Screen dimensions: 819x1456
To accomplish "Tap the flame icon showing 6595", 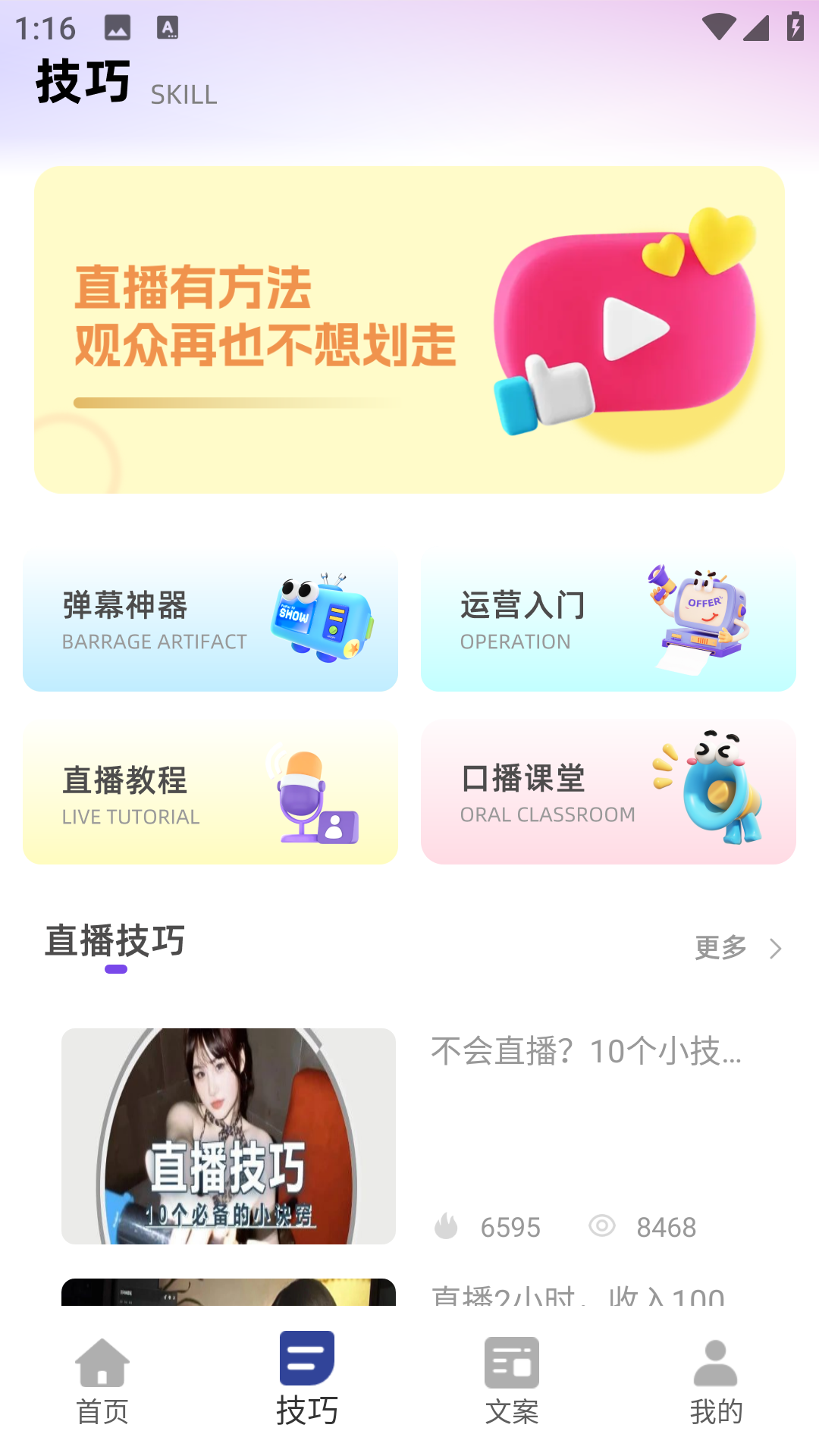I will pyautogui.click(x=447, y=1225).
